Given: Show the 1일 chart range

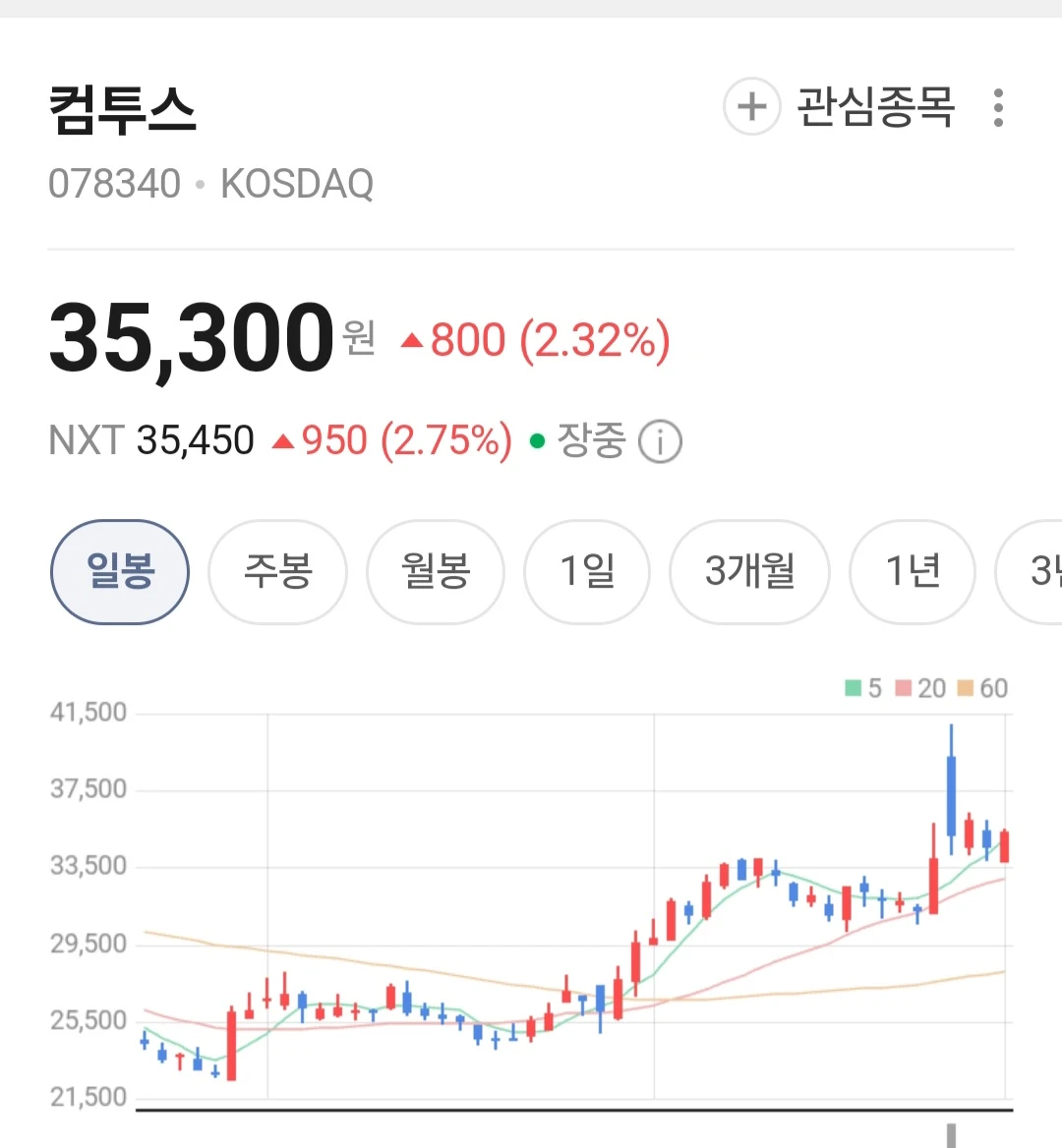Looking at the screenshot, I should [587, 572].
